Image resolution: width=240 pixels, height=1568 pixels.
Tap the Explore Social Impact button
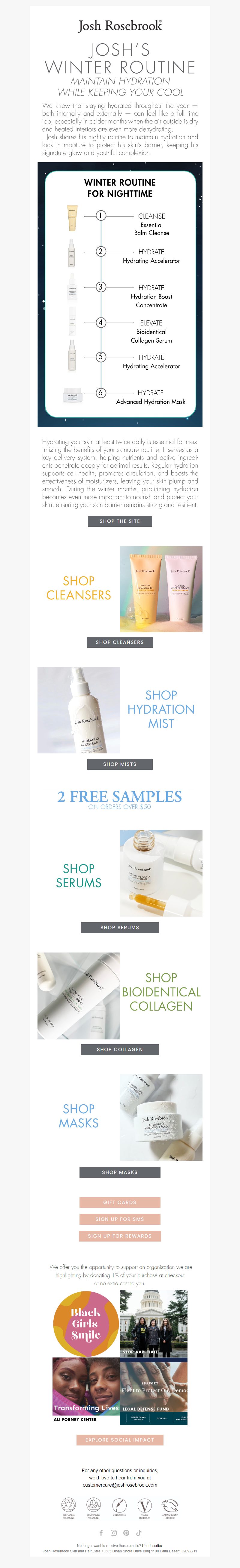click(120, 1439)
